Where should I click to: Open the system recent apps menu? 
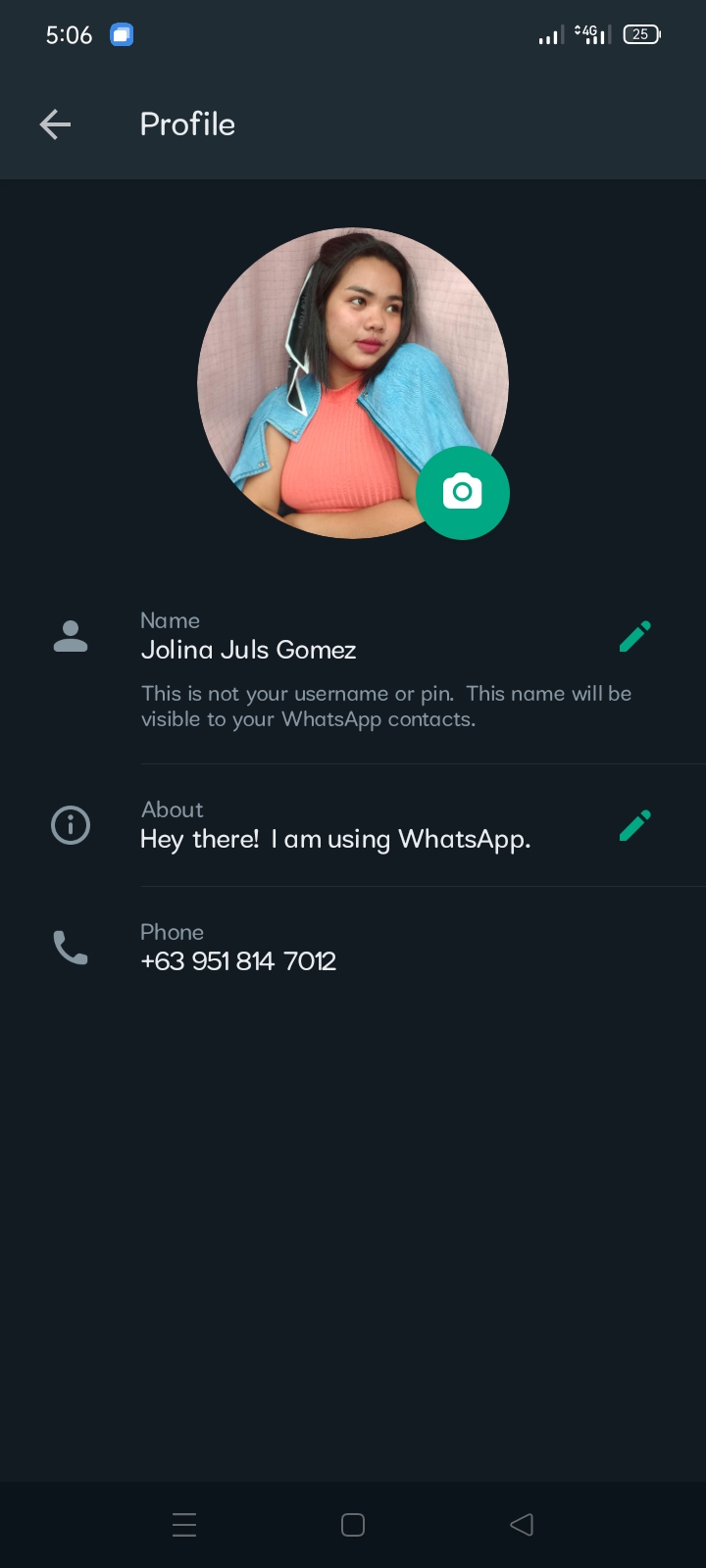coord(184,1525)
